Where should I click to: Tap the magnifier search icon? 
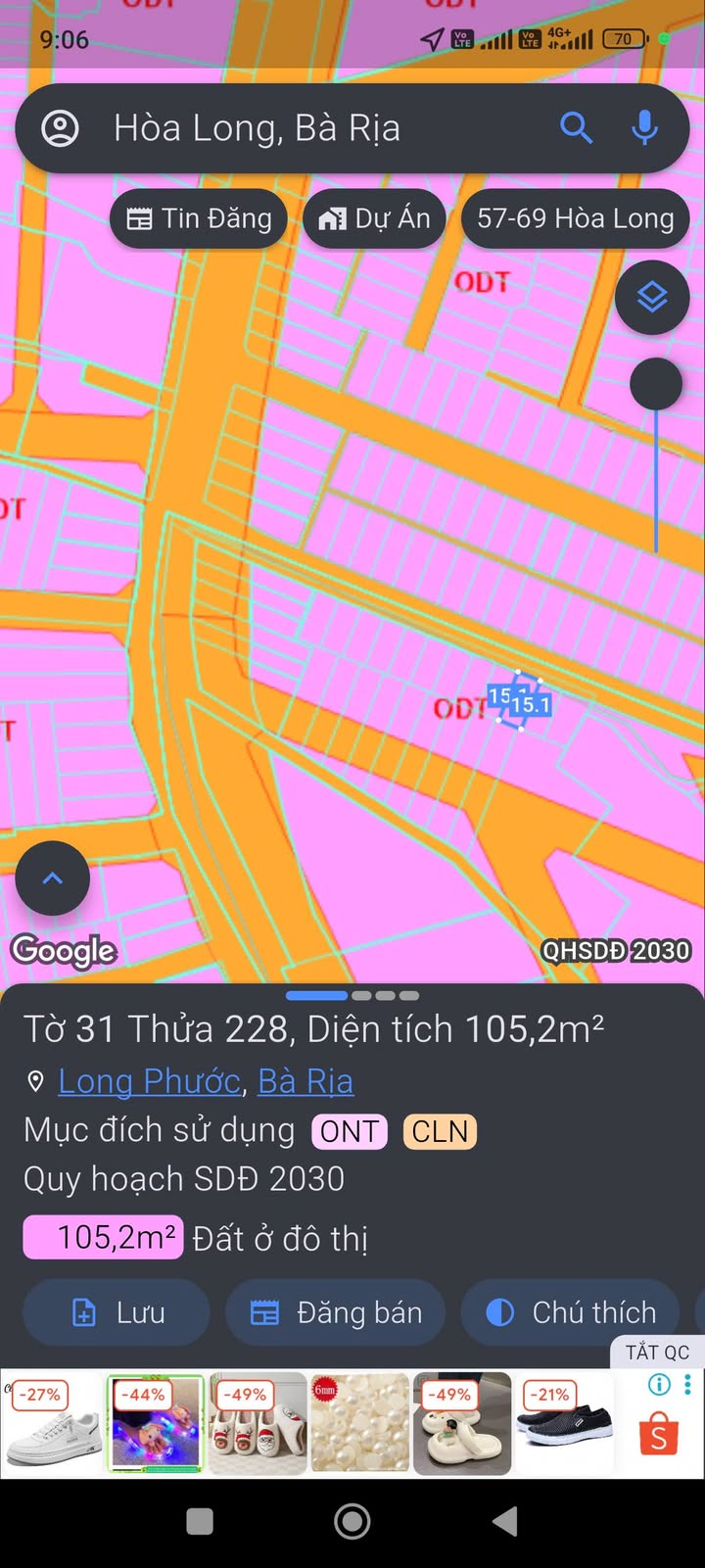[x=576, y=128]
